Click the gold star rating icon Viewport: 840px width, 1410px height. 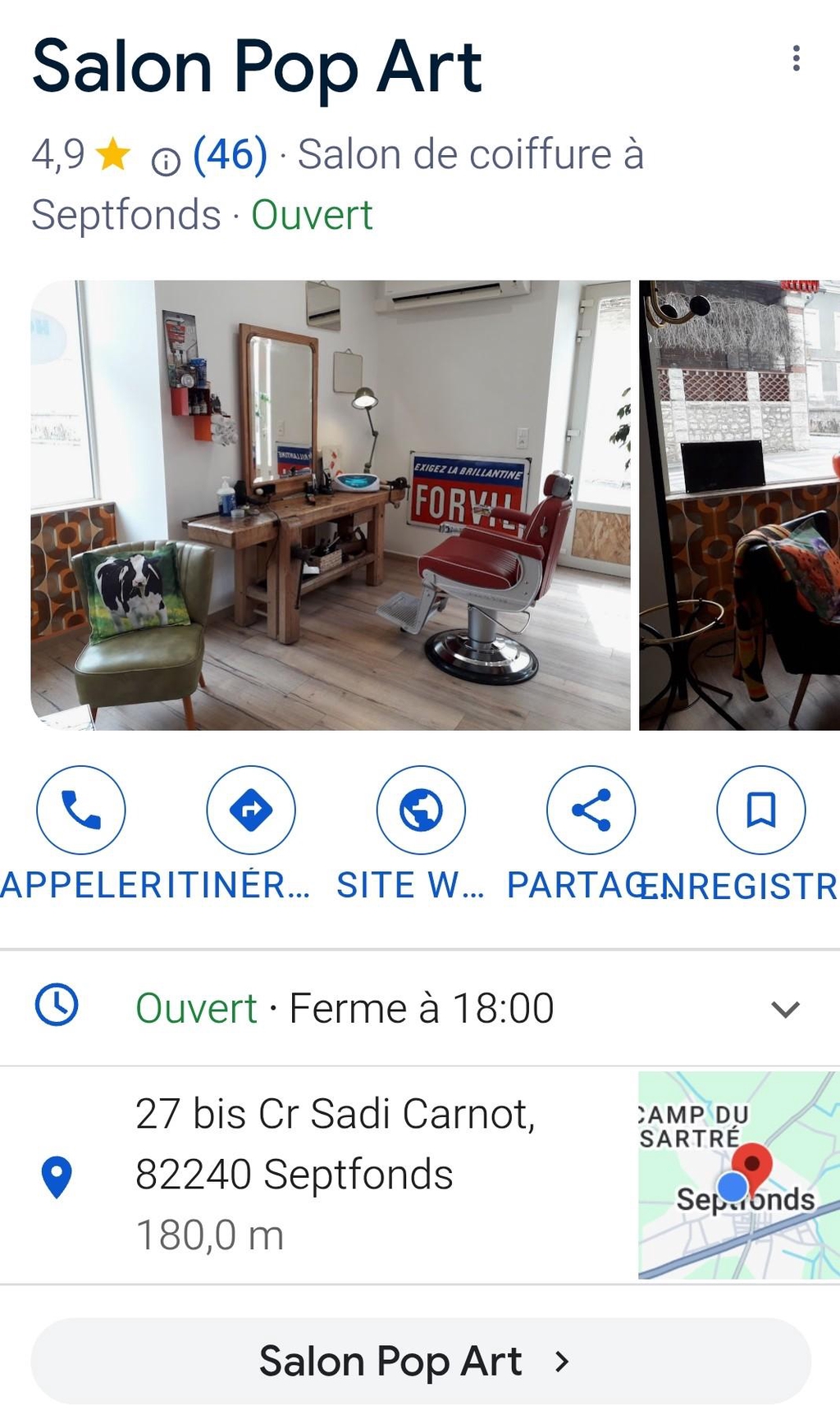click(x=113, y=154)
